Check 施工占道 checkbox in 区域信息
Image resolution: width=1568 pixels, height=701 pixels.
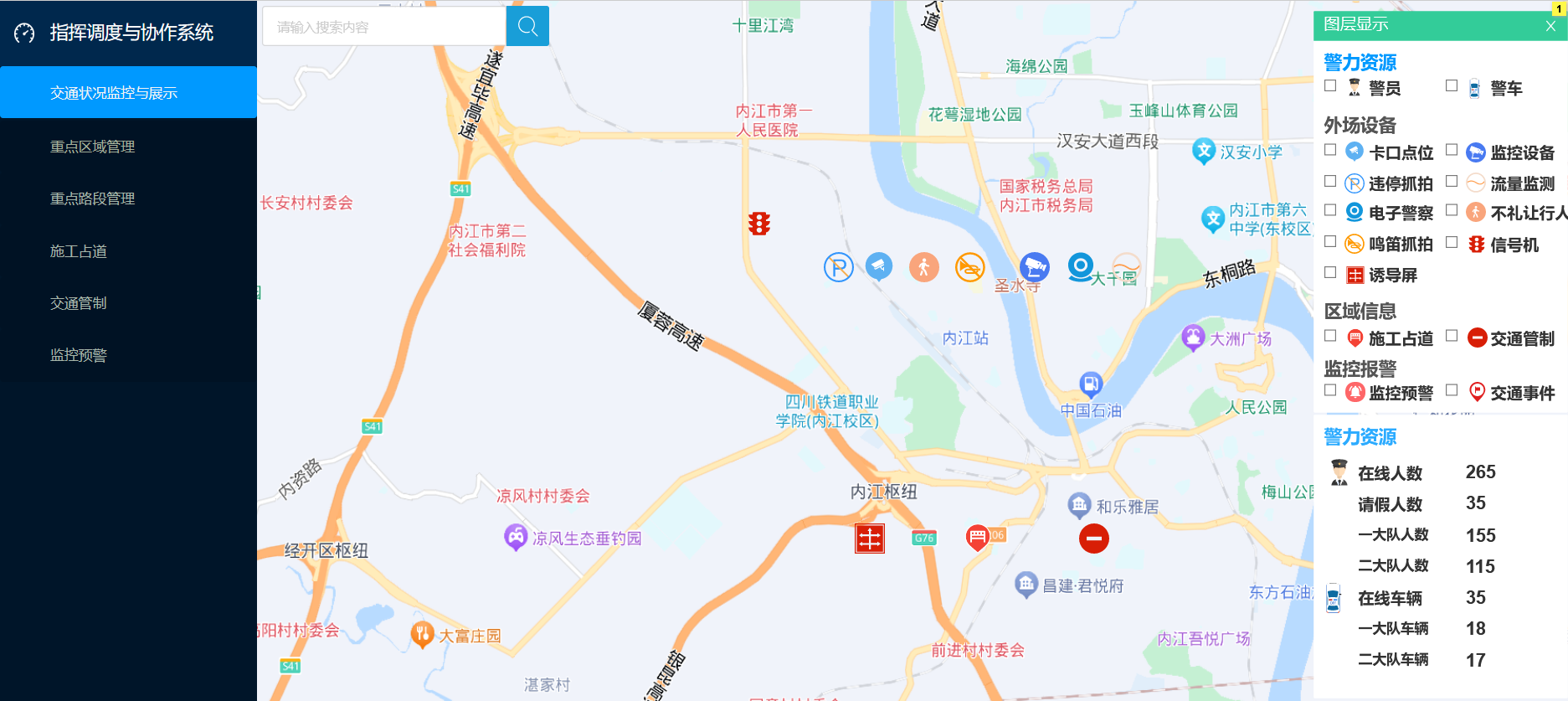click(x=1330, y=336)
